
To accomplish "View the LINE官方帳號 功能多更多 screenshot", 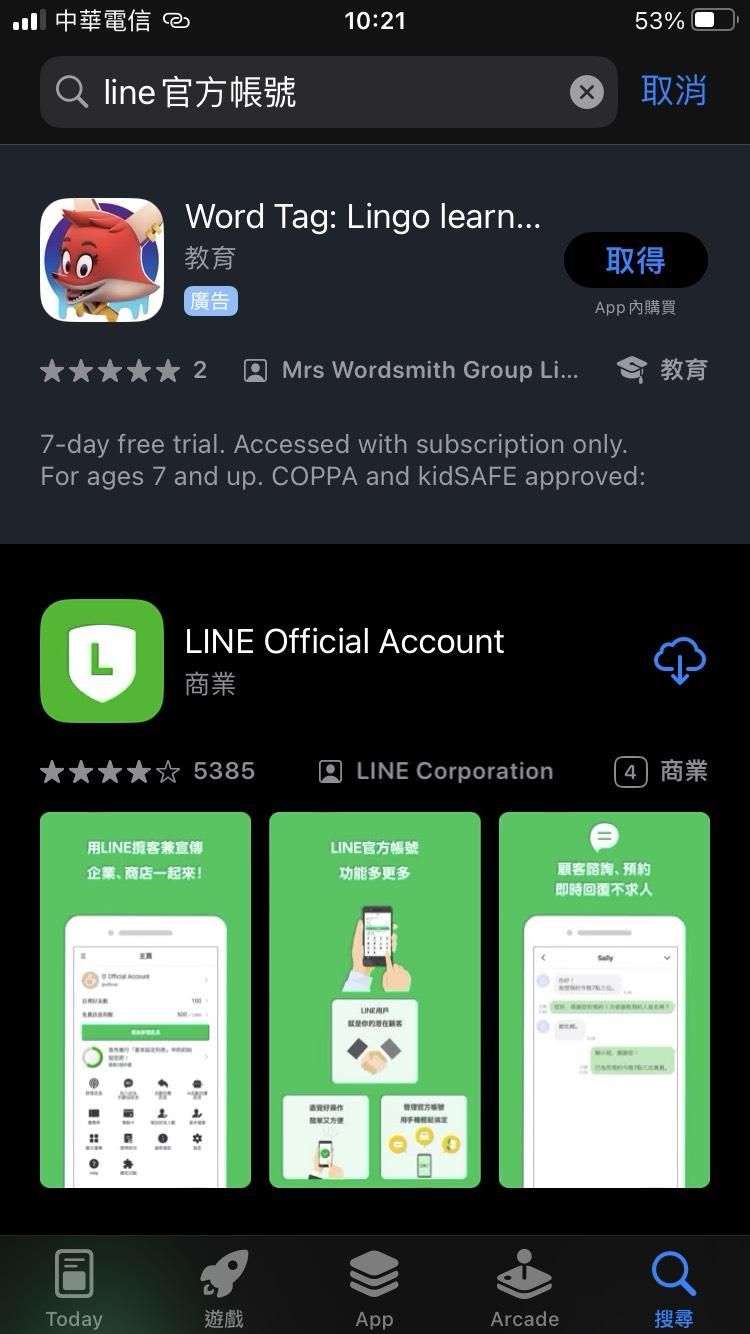I will pos(374,1000).
